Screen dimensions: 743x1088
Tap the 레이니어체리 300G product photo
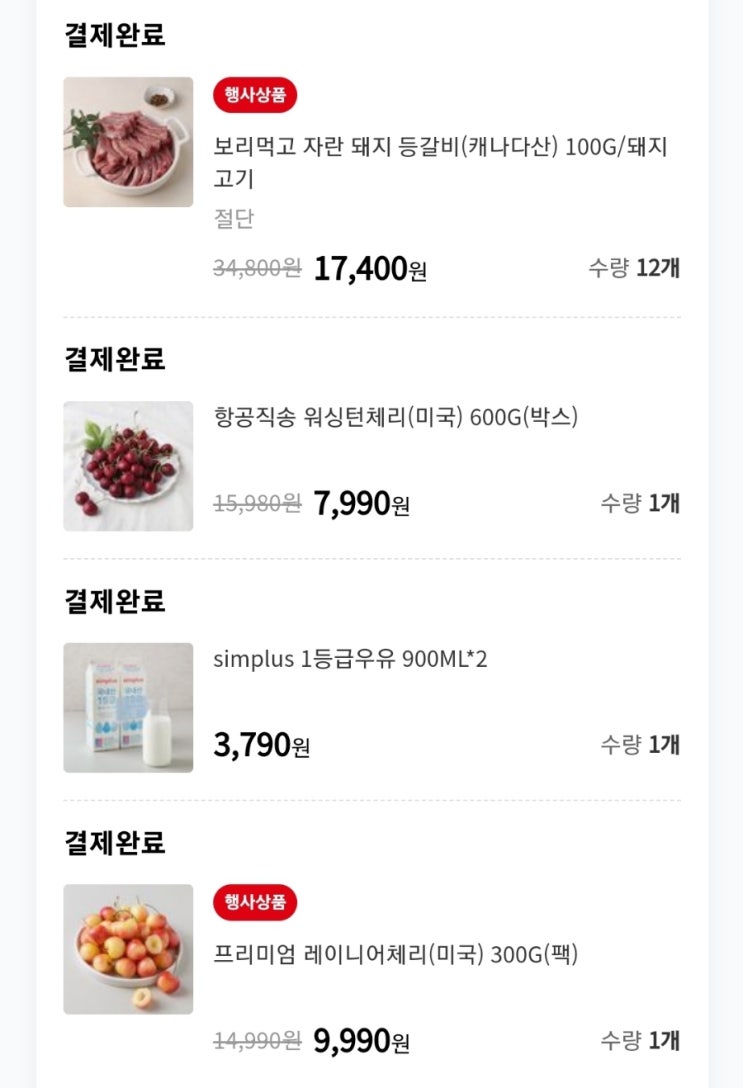128,949
